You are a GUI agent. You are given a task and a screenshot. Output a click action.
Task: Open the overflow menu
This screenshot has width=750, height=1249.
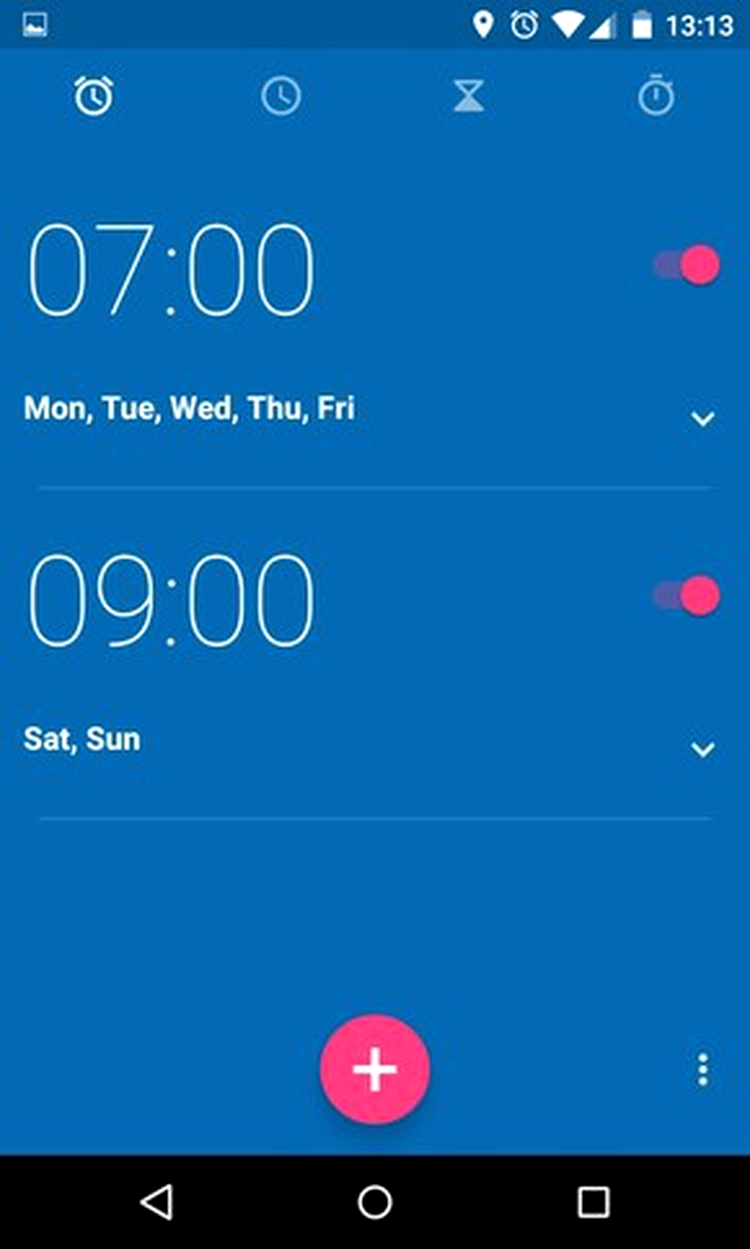(703, 1069)
